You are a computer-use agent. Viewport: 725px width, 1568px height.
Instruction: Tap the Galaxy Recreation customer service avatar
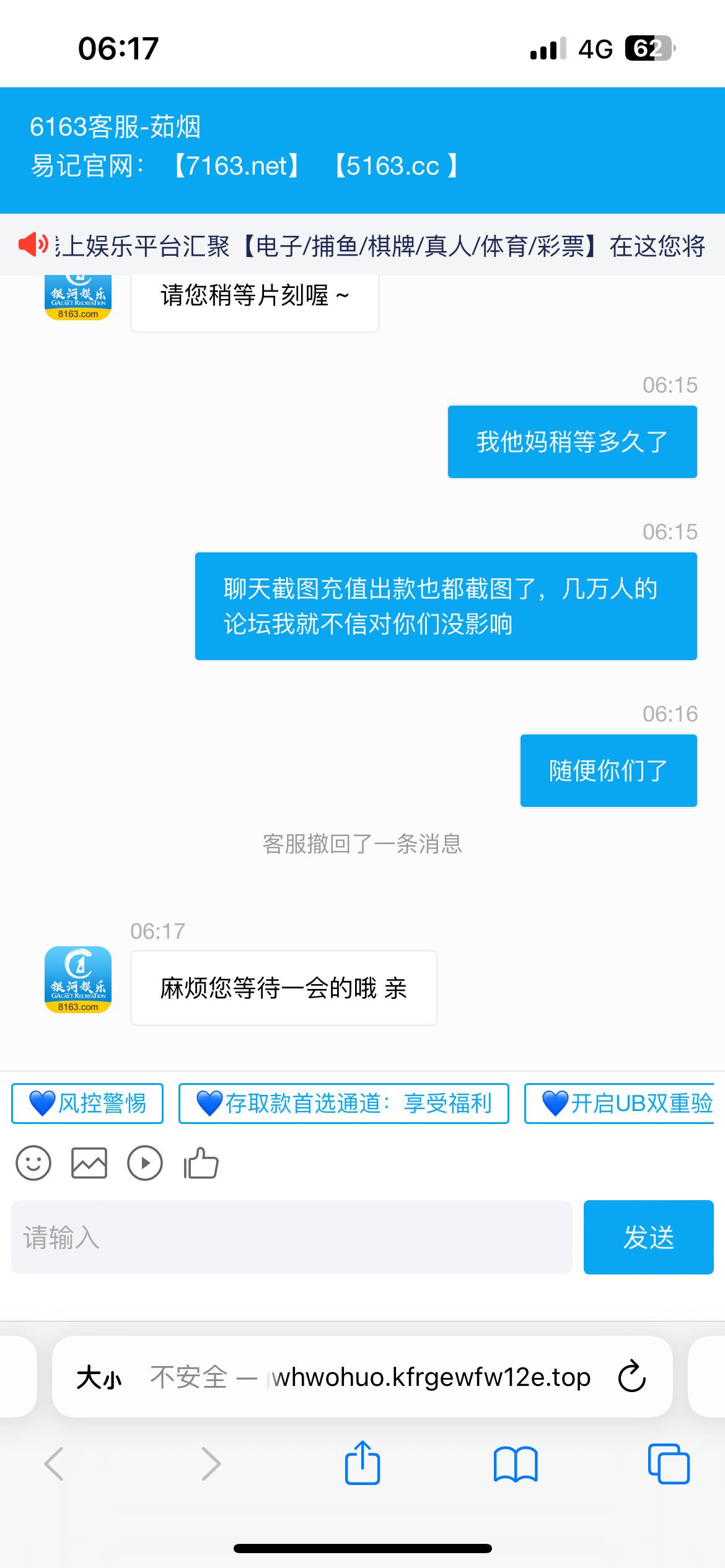79,987
